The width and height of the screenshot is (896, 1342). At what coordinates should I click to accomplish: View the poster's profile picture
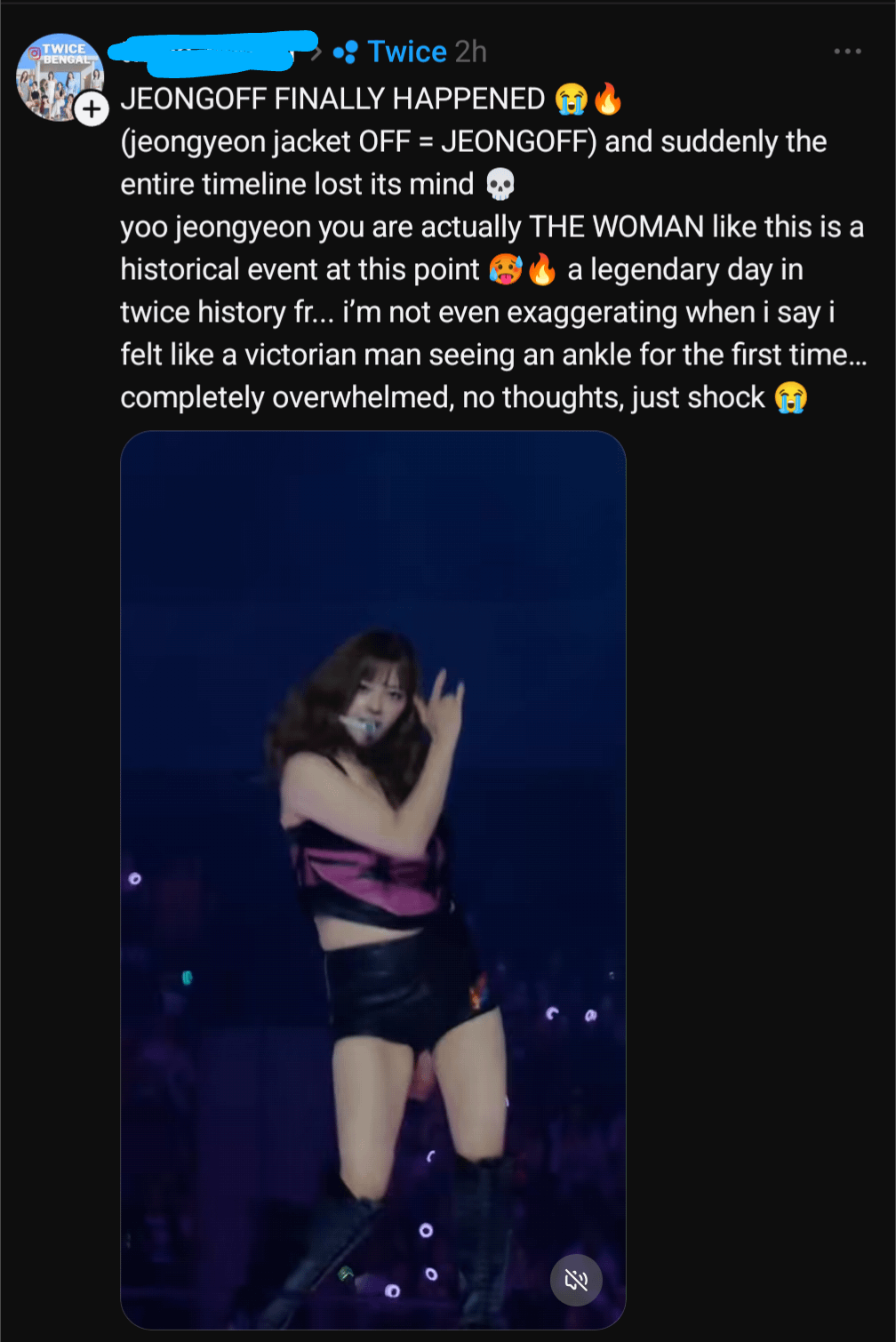55,75
